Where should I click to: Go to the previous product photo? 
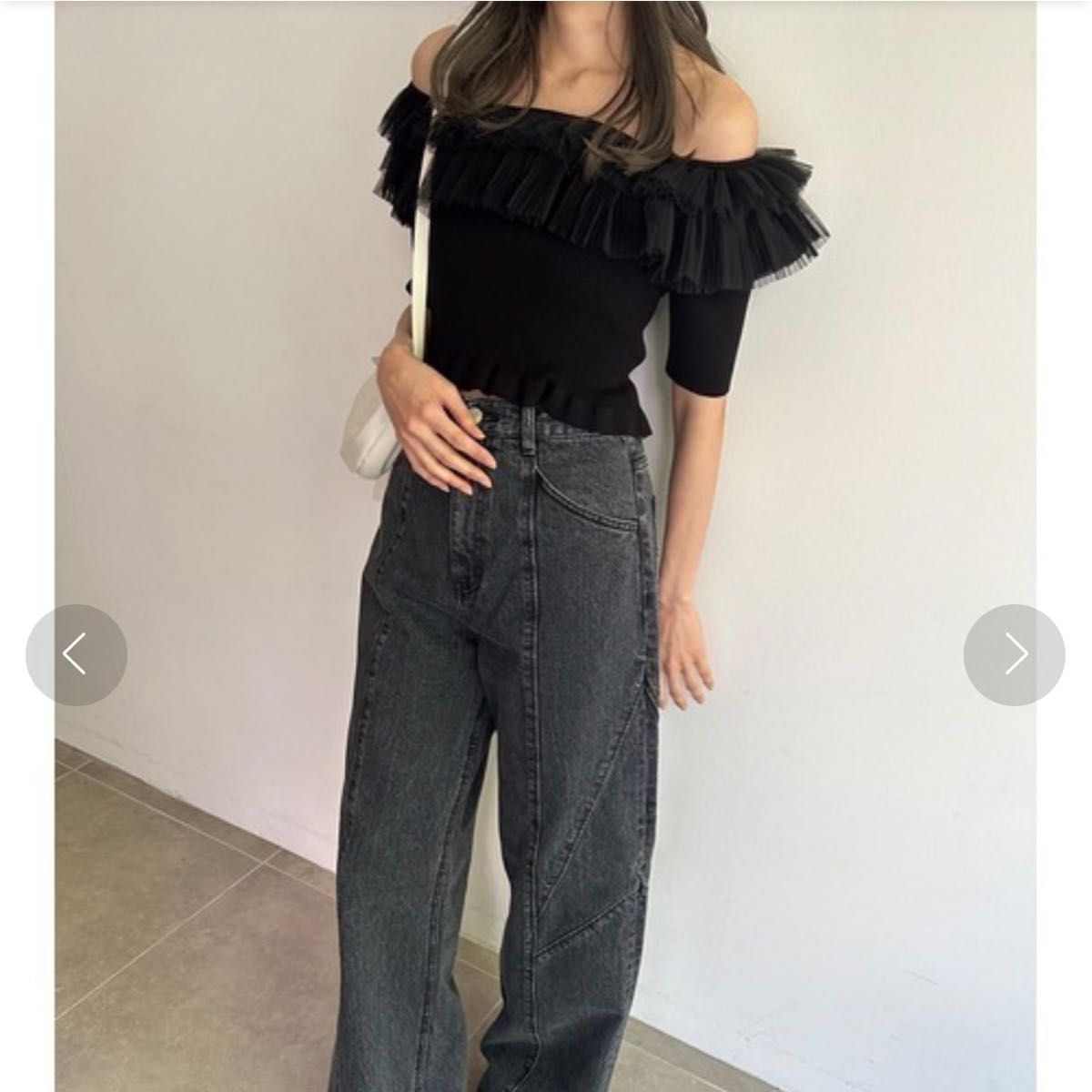coord(76,654)
